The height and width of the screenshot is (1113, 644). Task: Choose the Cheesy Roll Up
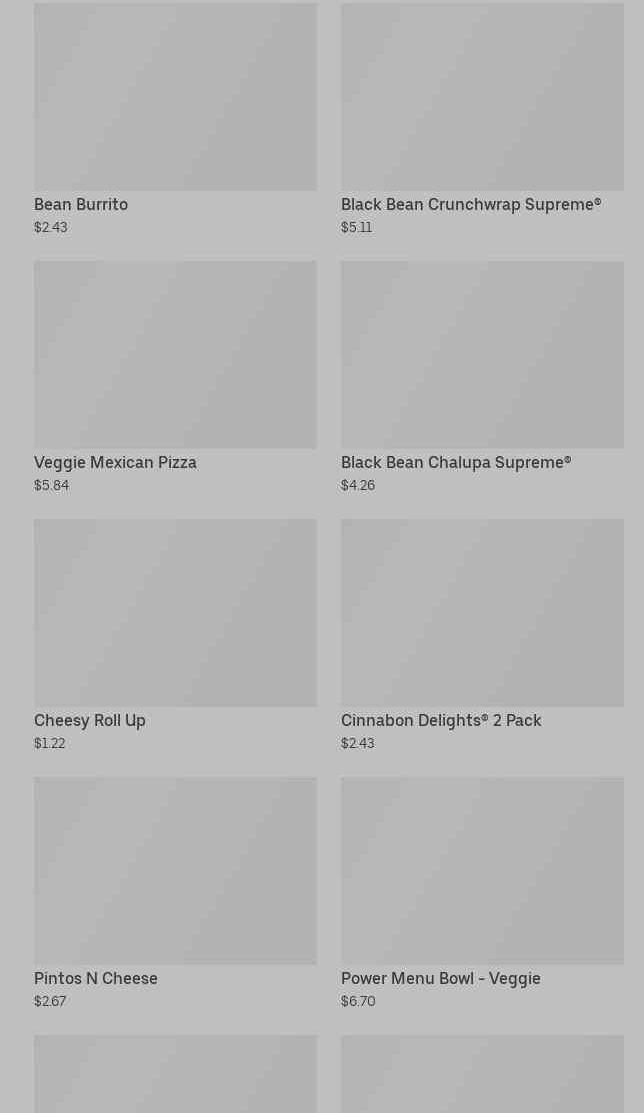click(175, 635)
